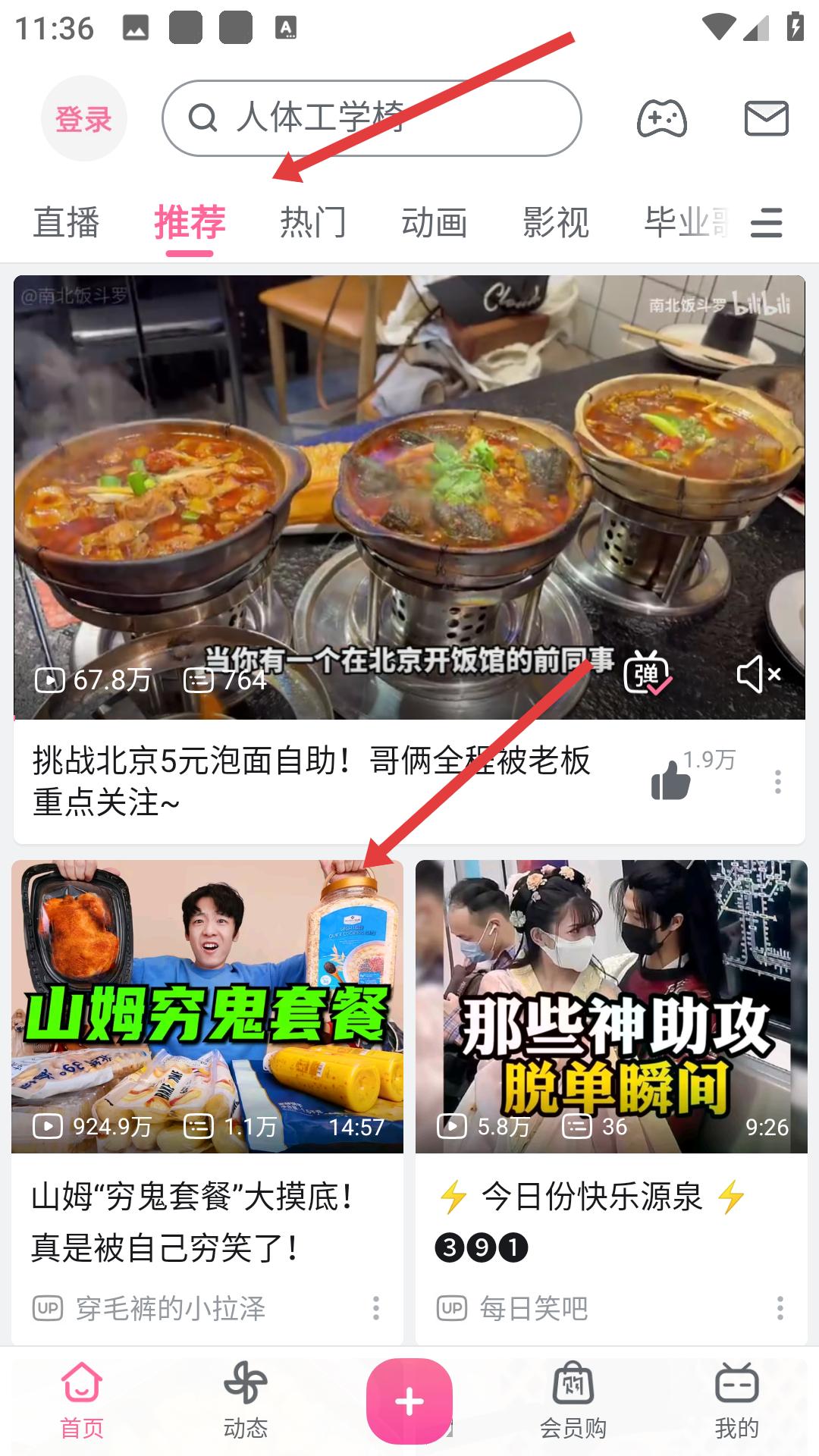819x1456 pixels.
Task: Tap the 登录 login avatar button
Action: [83, 118]
